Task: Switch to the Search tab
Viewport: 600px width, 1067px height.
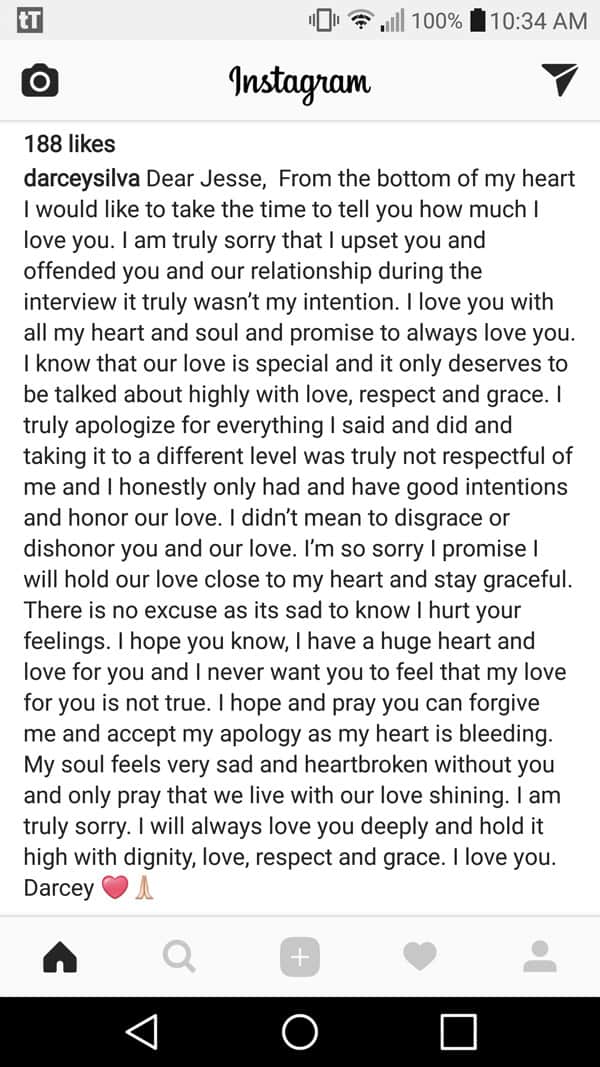Action: [180, 957]
